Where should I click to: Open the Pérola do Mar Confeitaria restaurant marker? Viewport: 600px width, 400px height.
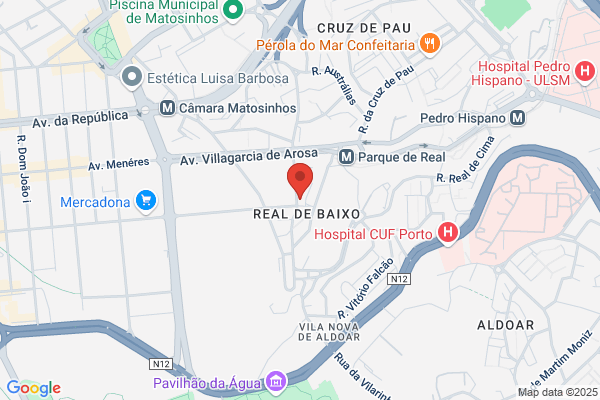430,44
